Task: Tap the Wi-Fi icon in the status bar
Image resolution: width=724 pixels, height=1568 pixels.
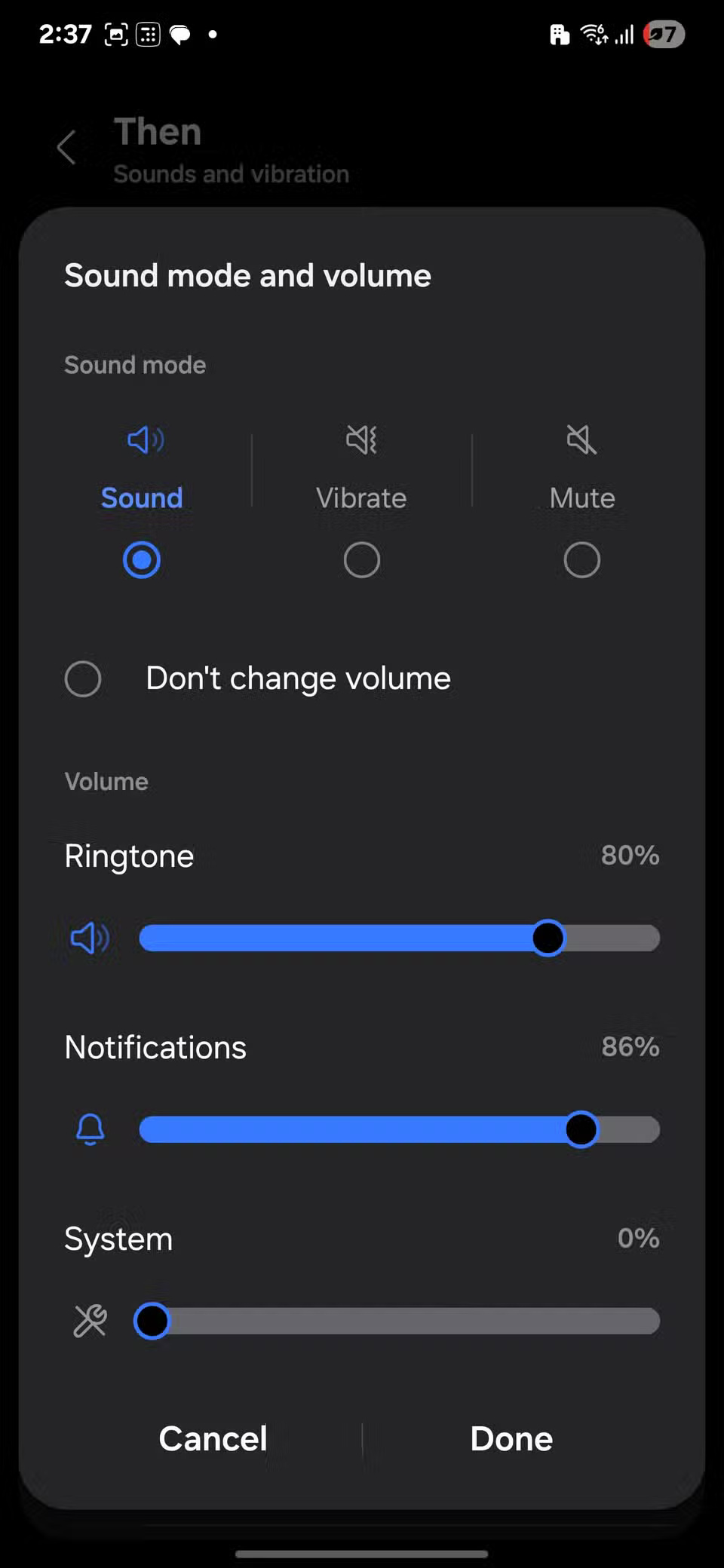Action: tap(592, 34)
